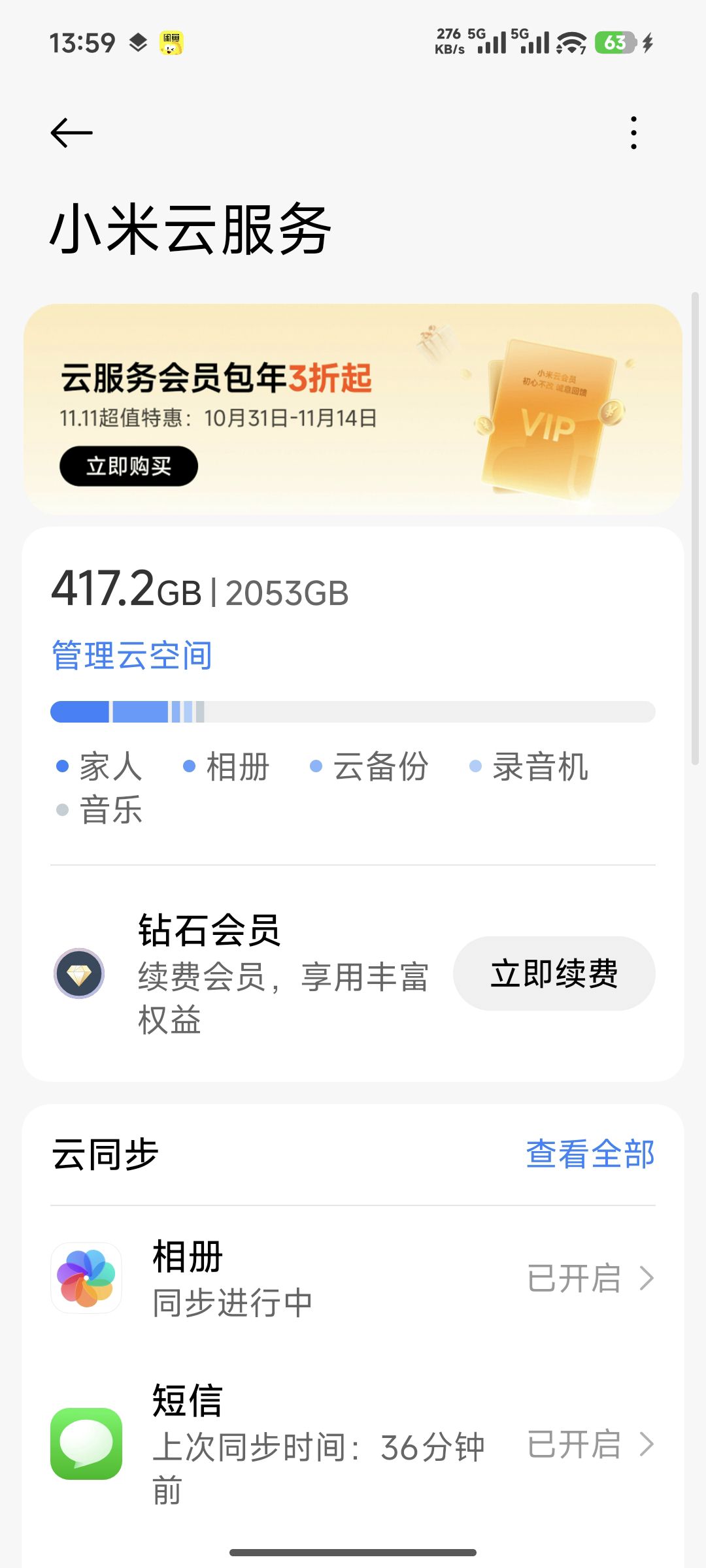
Task: Tap the 立即购买 button on VIP banner
Action: click(129, 466)
